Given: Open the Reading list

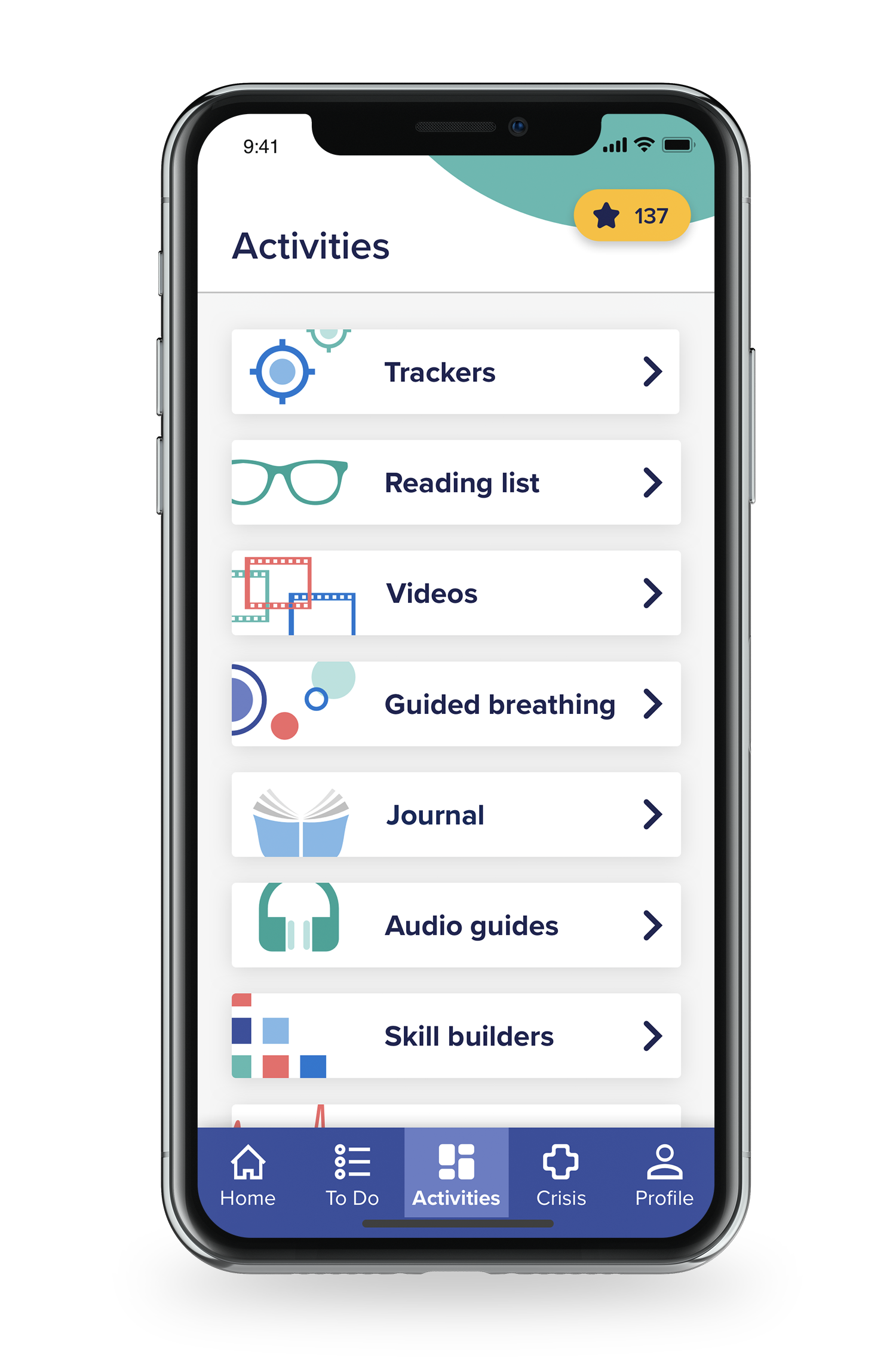Looking at the screenshot, I should tap(455, 483).
